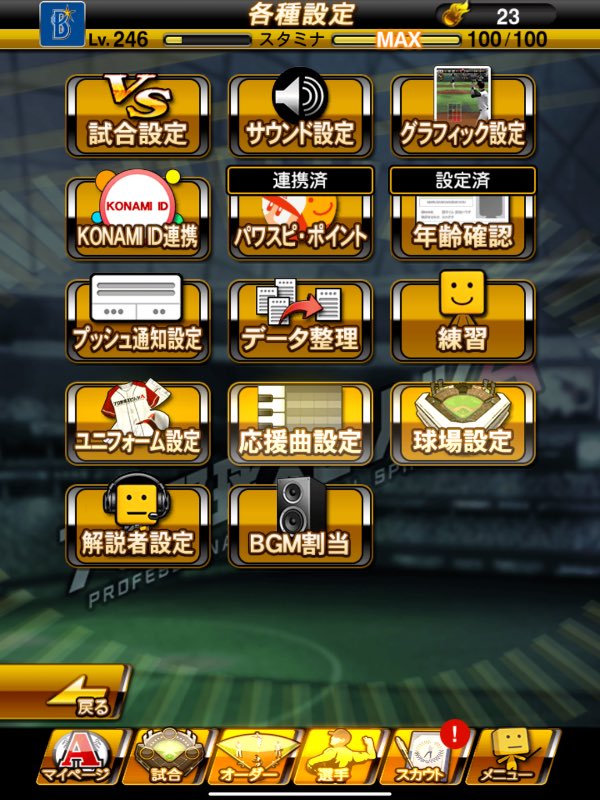Open パワスピ・ポイント settings
Screen dimensions: 600x800
(x=300, y=220)
